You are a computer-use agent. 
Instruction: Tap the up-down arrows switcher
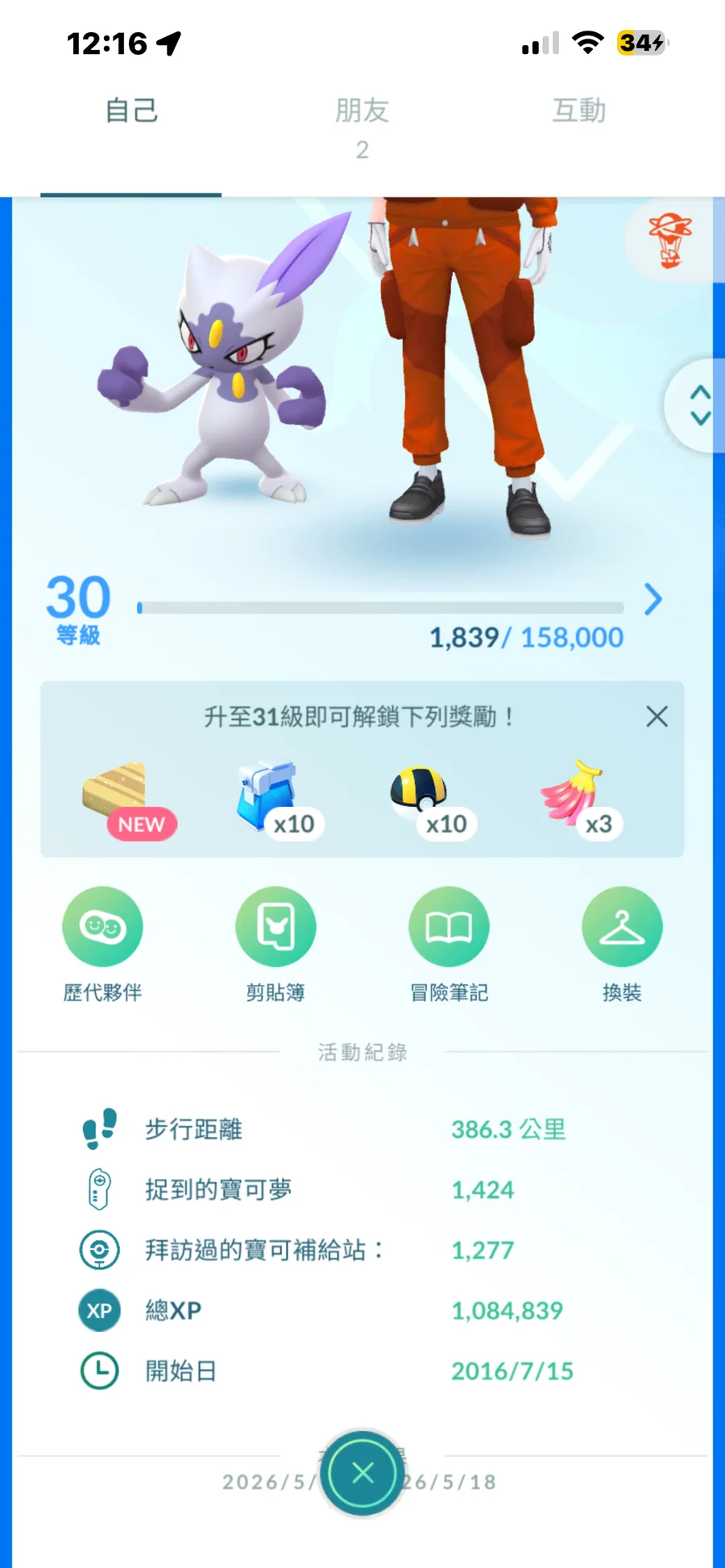point(699,405)
